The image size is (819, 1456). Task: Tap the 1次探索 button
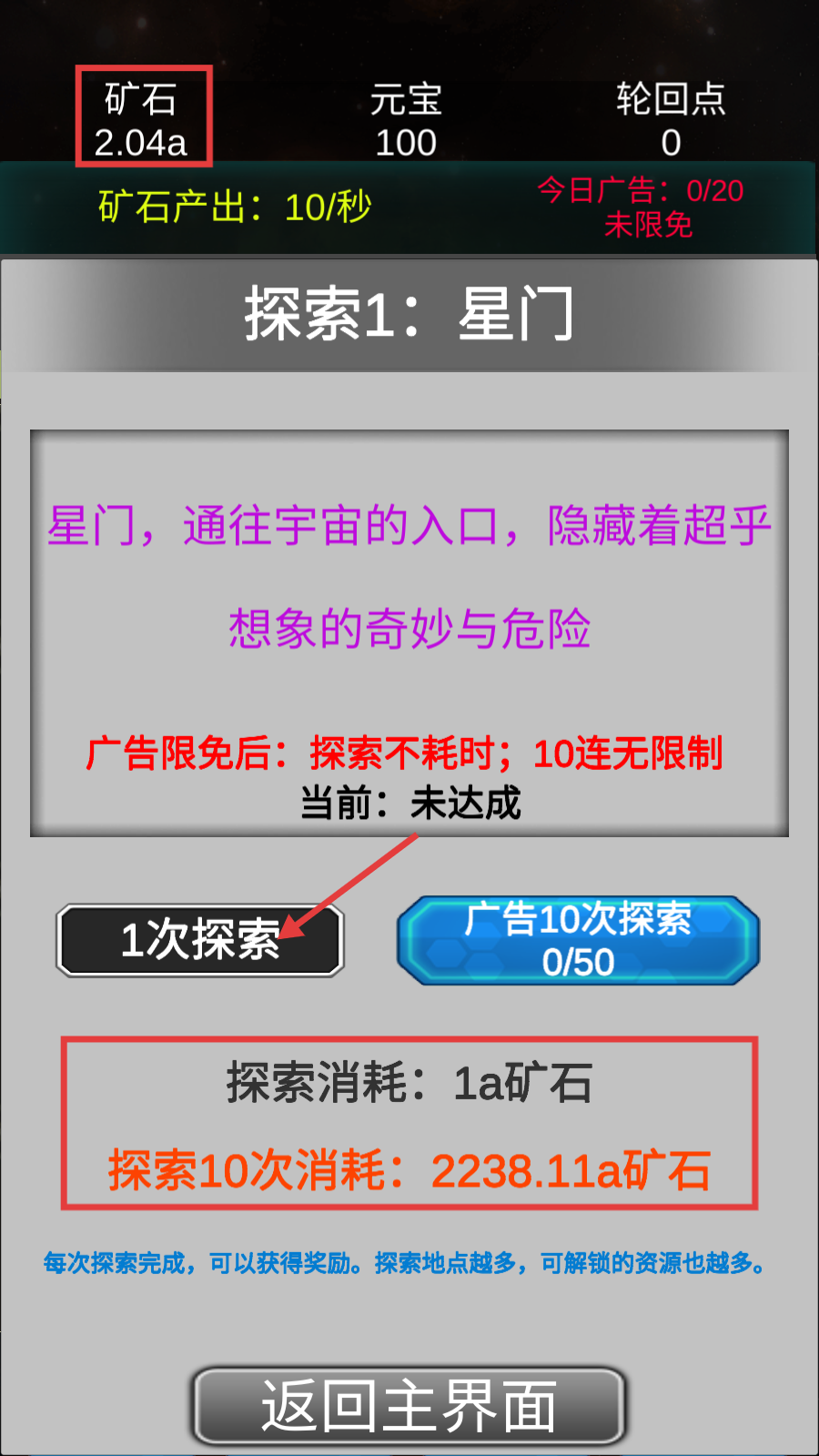[x=200, y=940]
